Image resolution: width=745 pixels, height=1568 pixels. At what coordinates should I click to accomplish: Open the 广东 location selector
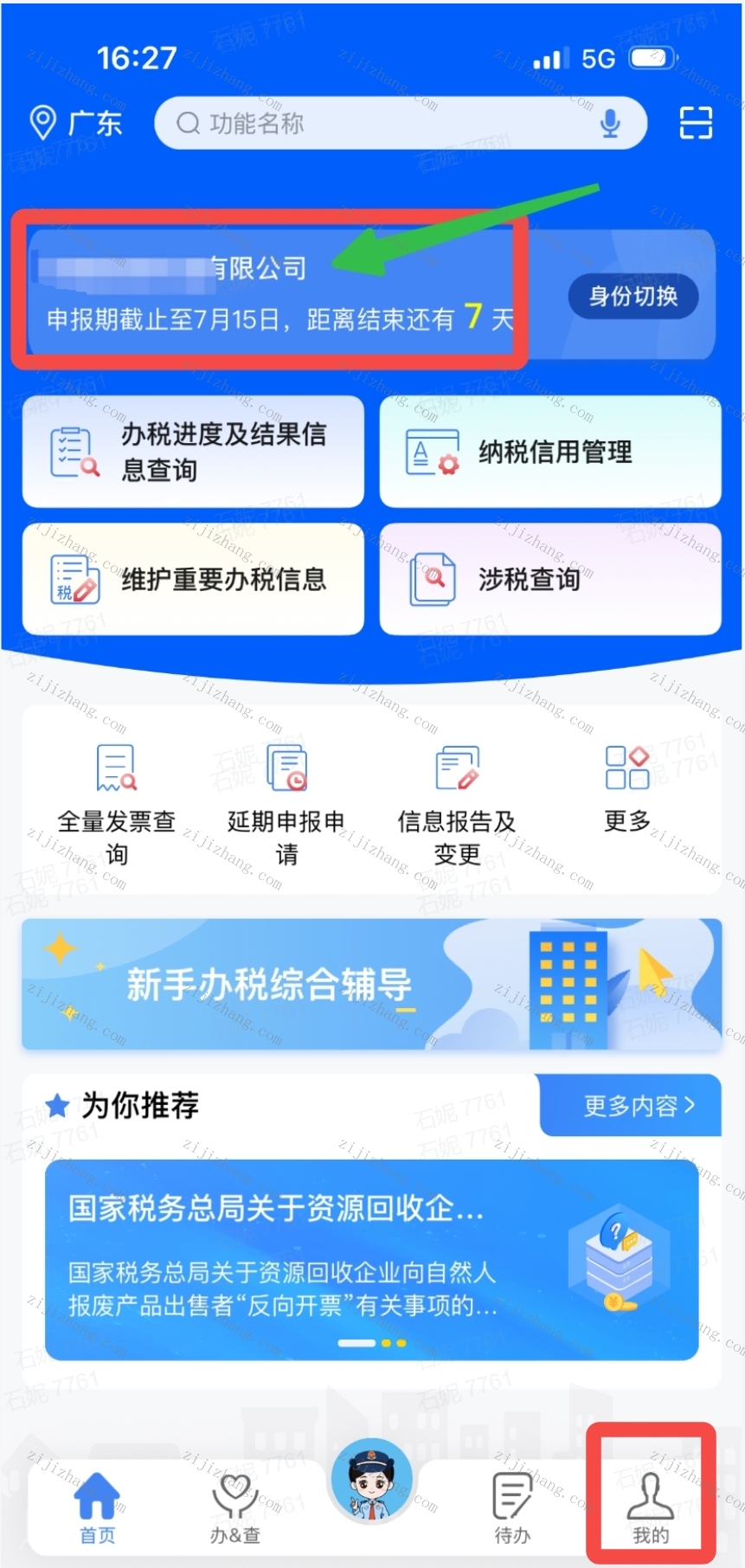[x=76, y=123]
